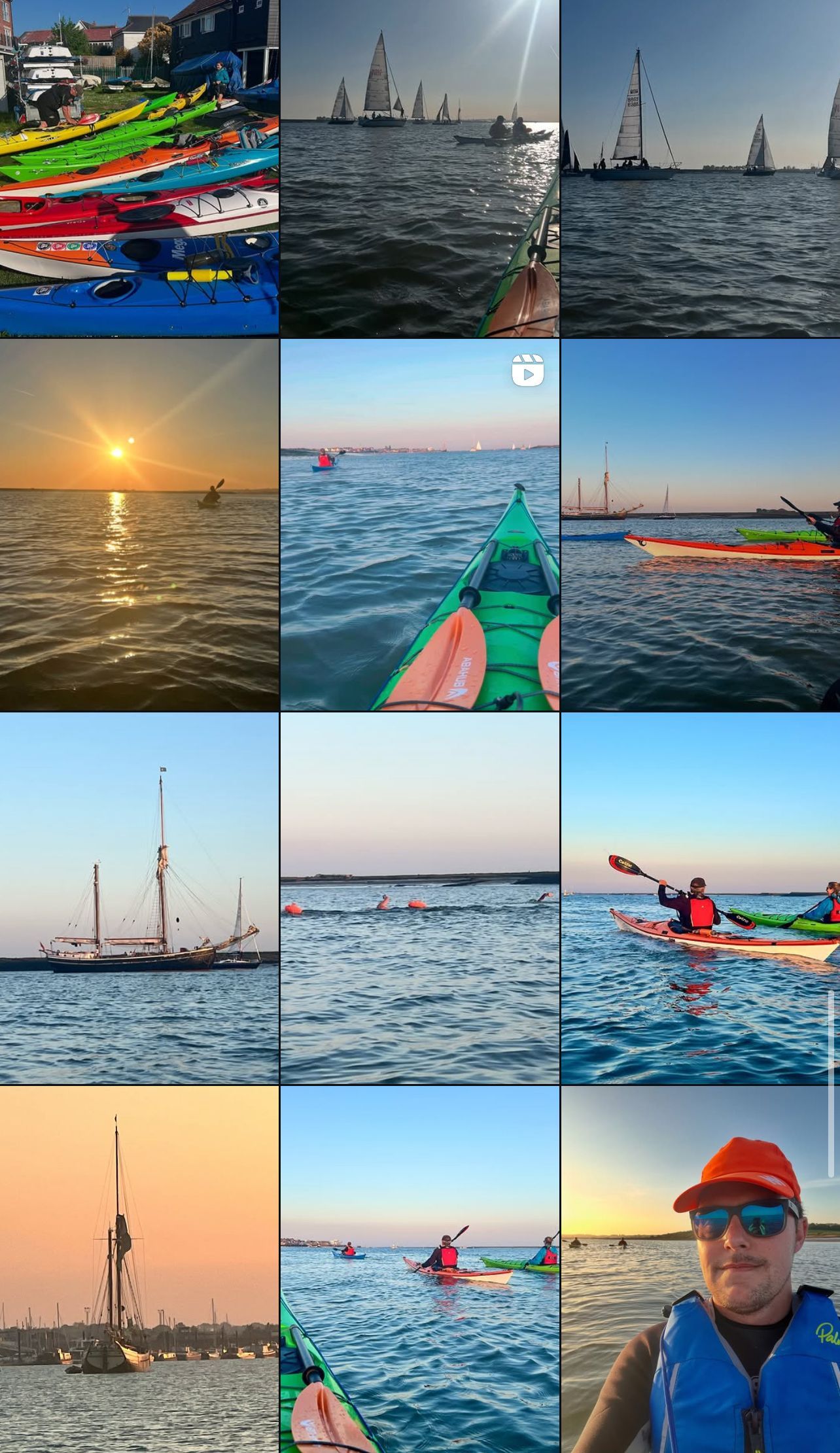
Task: Open the orange-sky sailboat near marina post
Action: 139,1269
